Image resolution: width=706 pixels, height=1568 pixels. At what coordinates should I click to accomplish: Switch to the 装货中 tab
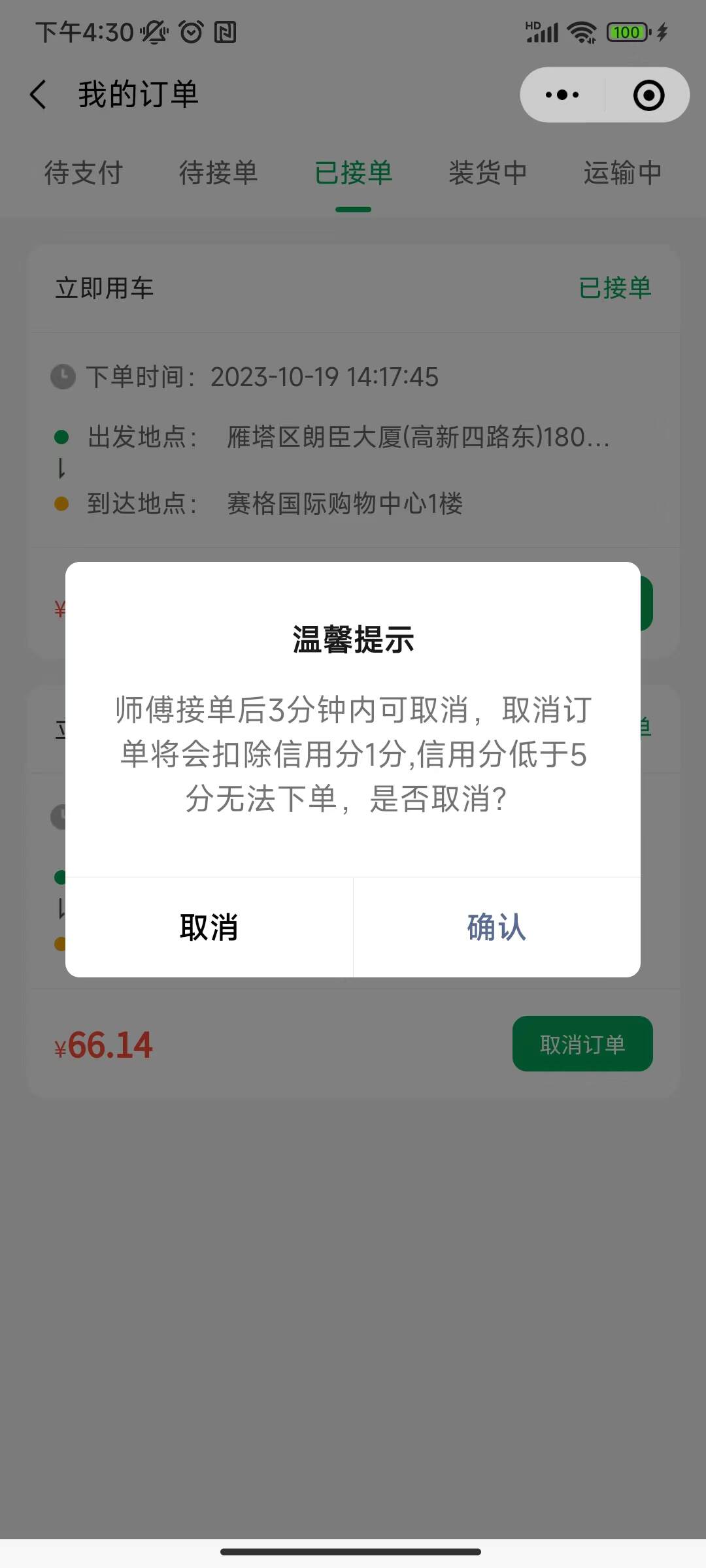pyautogui.click(x=488, y=173)
